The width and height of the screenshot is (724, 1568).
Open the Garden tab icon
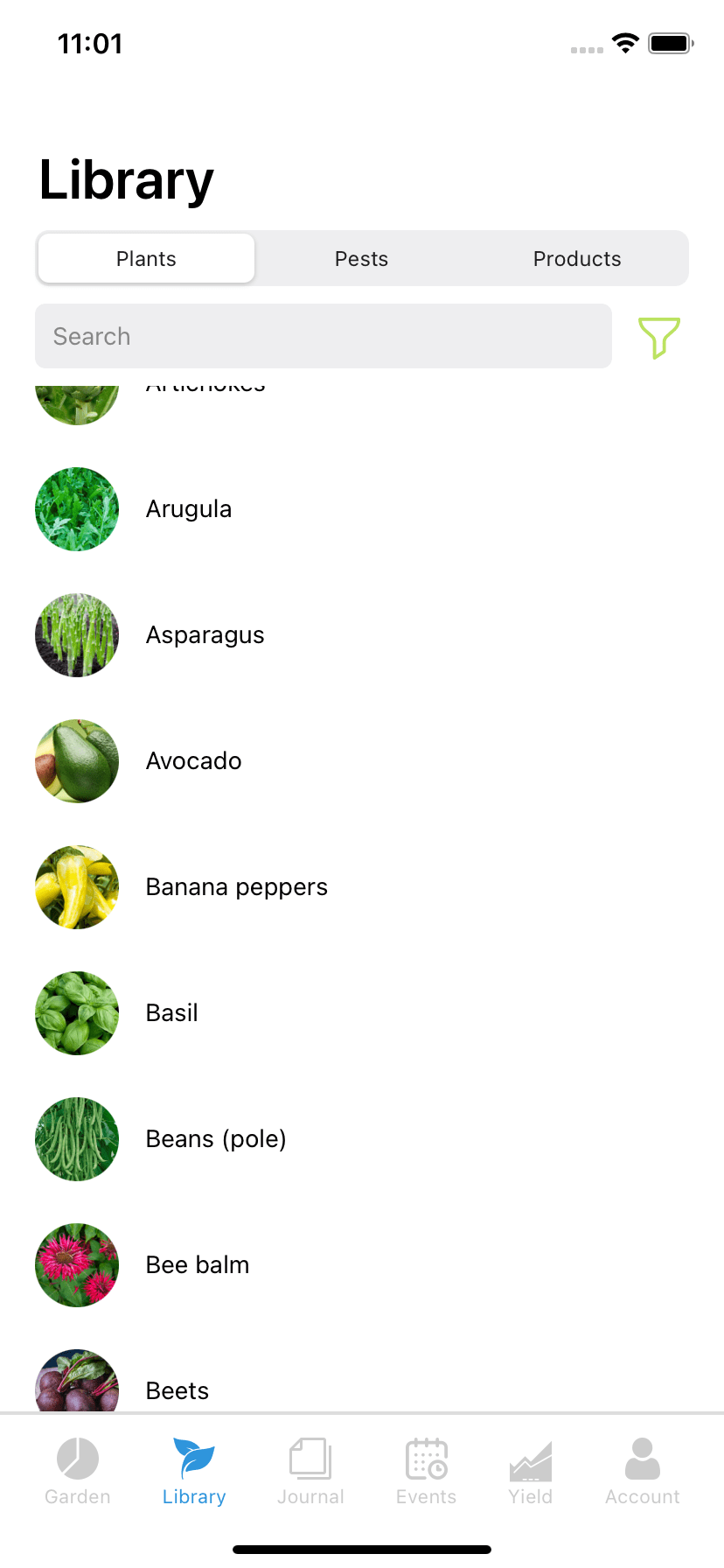click(x=77, y=1457)
